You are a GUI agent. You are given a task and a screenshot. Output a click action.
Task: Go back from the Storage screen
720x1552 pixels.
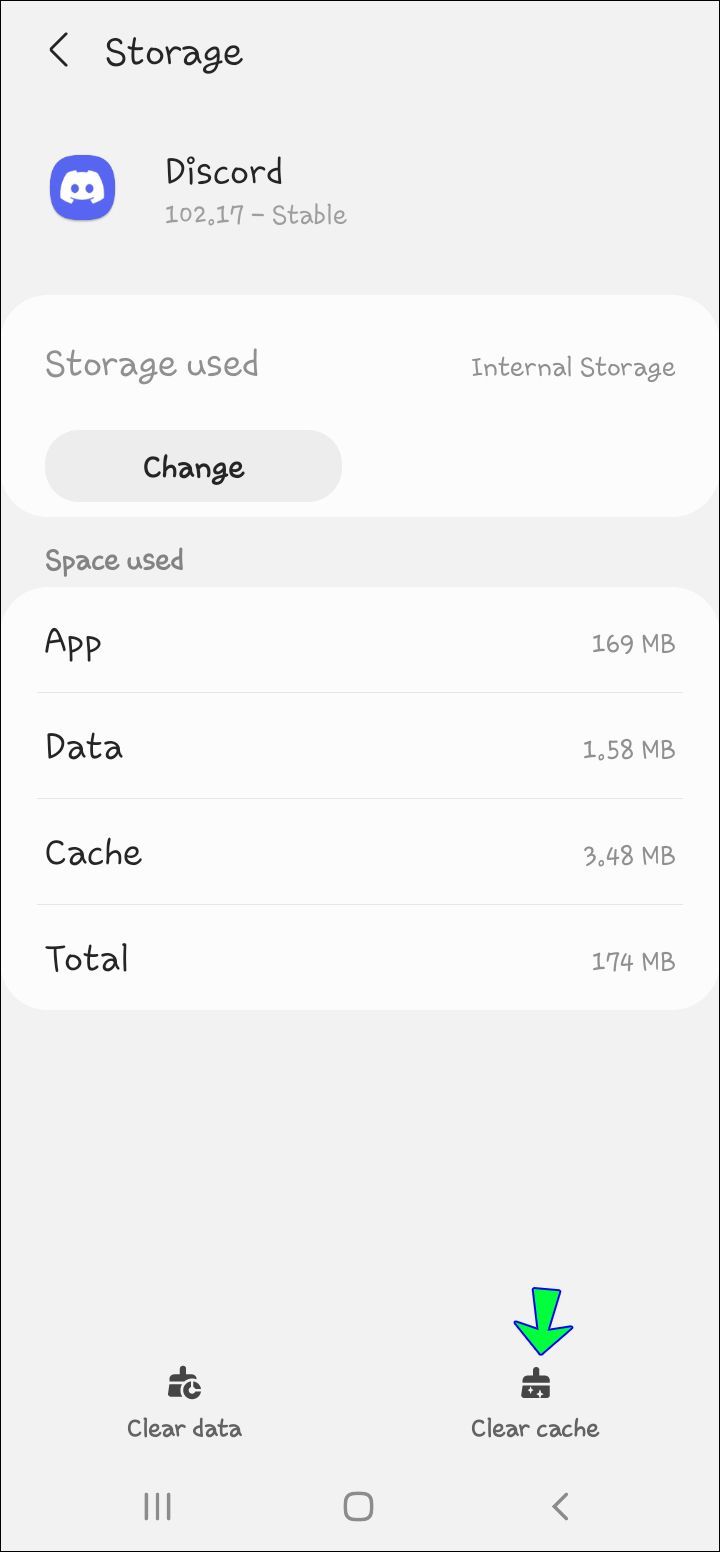[x=59, y=50]
